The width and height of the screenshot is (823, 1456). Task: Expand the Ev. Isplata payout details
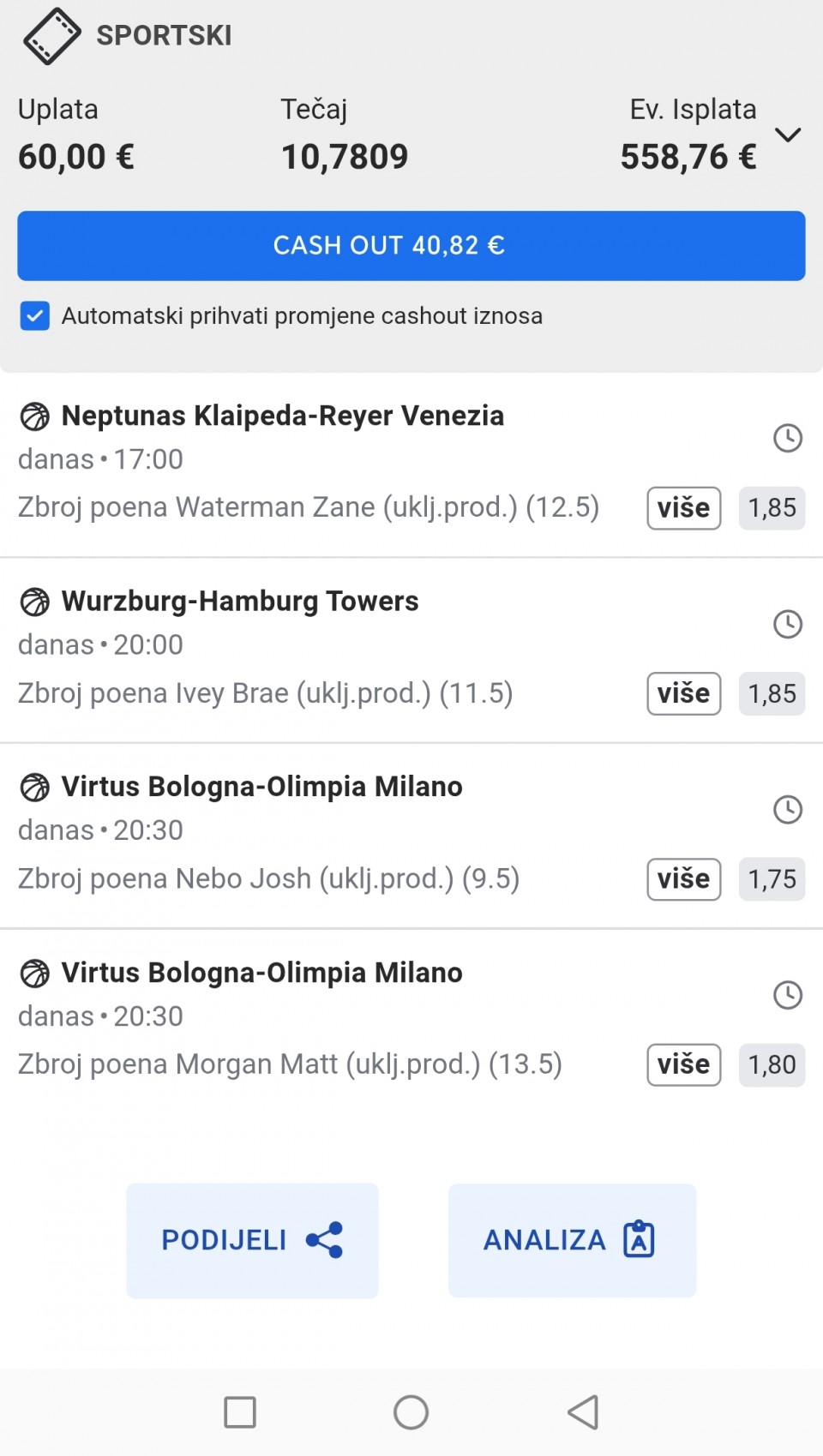pyautogui.click(x=787, y=135)
